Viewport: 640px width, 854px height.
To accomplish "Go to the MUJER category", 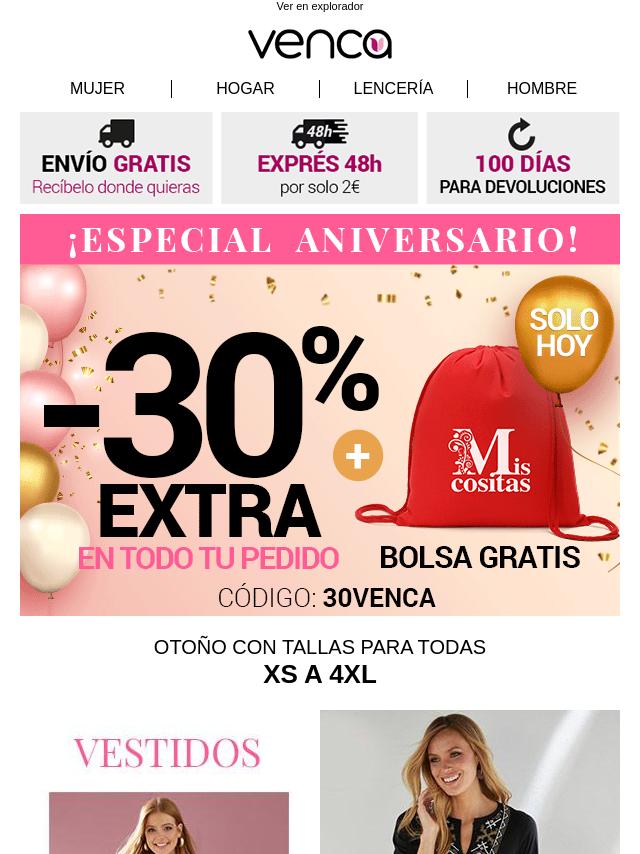I will (x=97, y=89).
